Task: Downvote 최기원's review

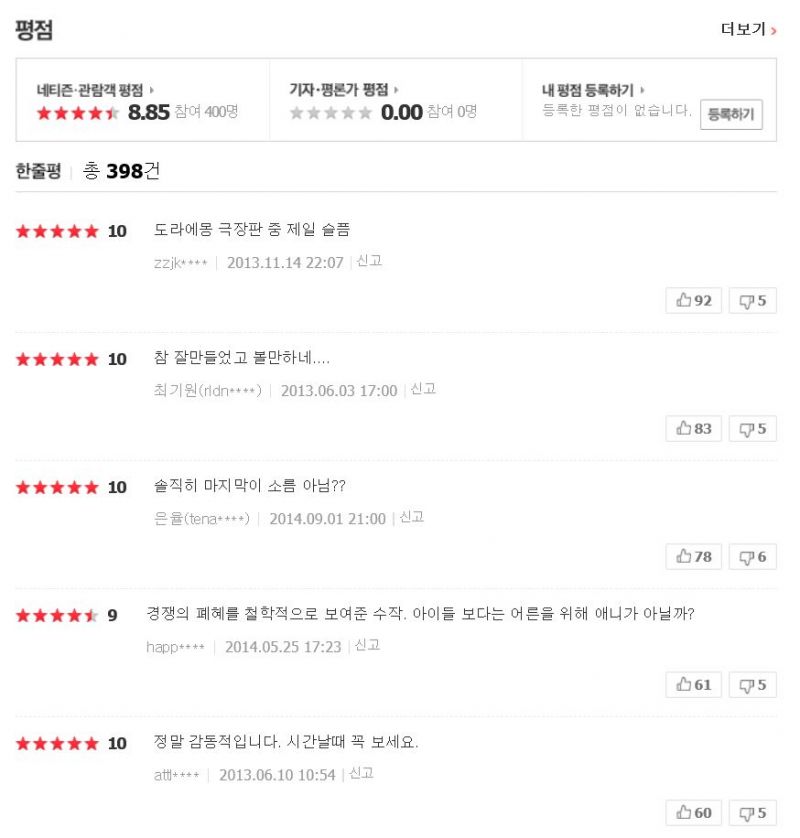Action: coord(752,429)
